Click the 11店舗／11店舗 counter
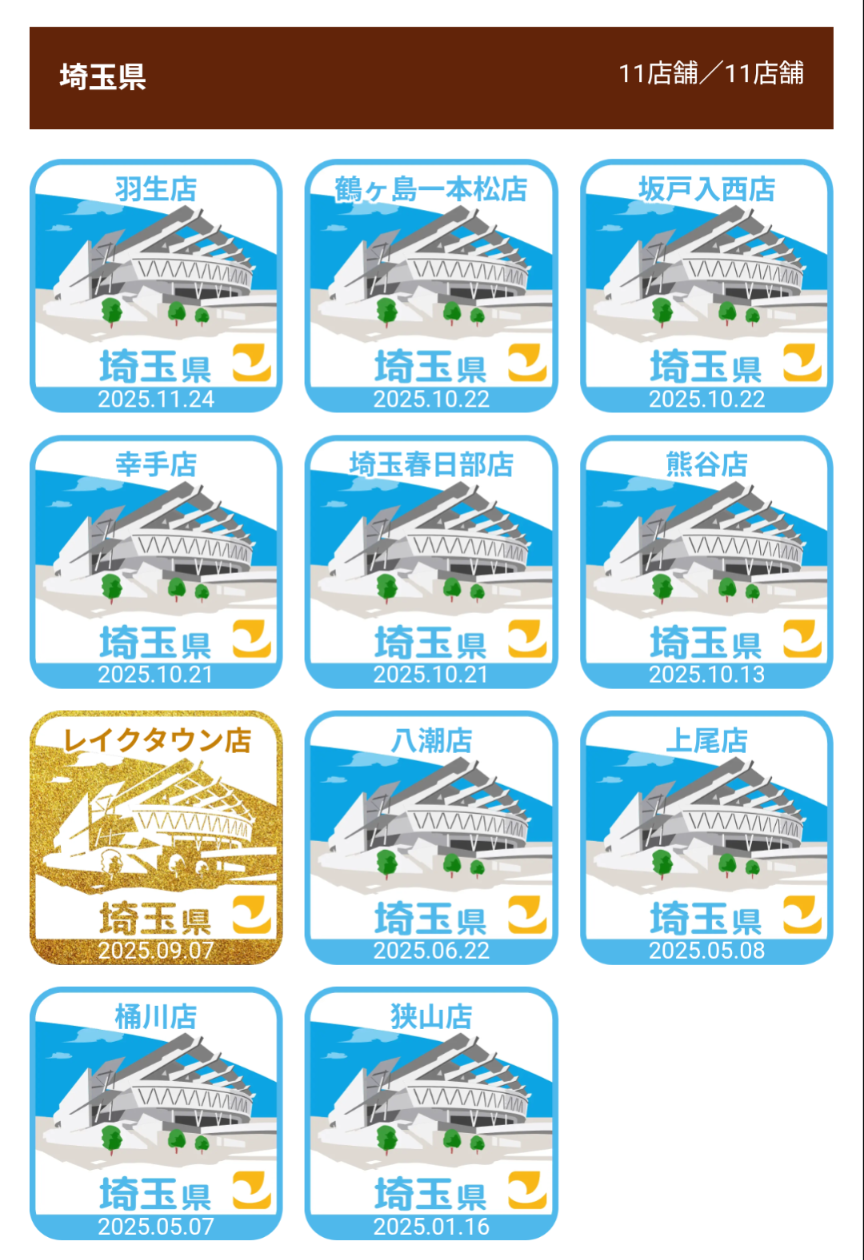The image size is (864, 1260). (x=718, y=71)
